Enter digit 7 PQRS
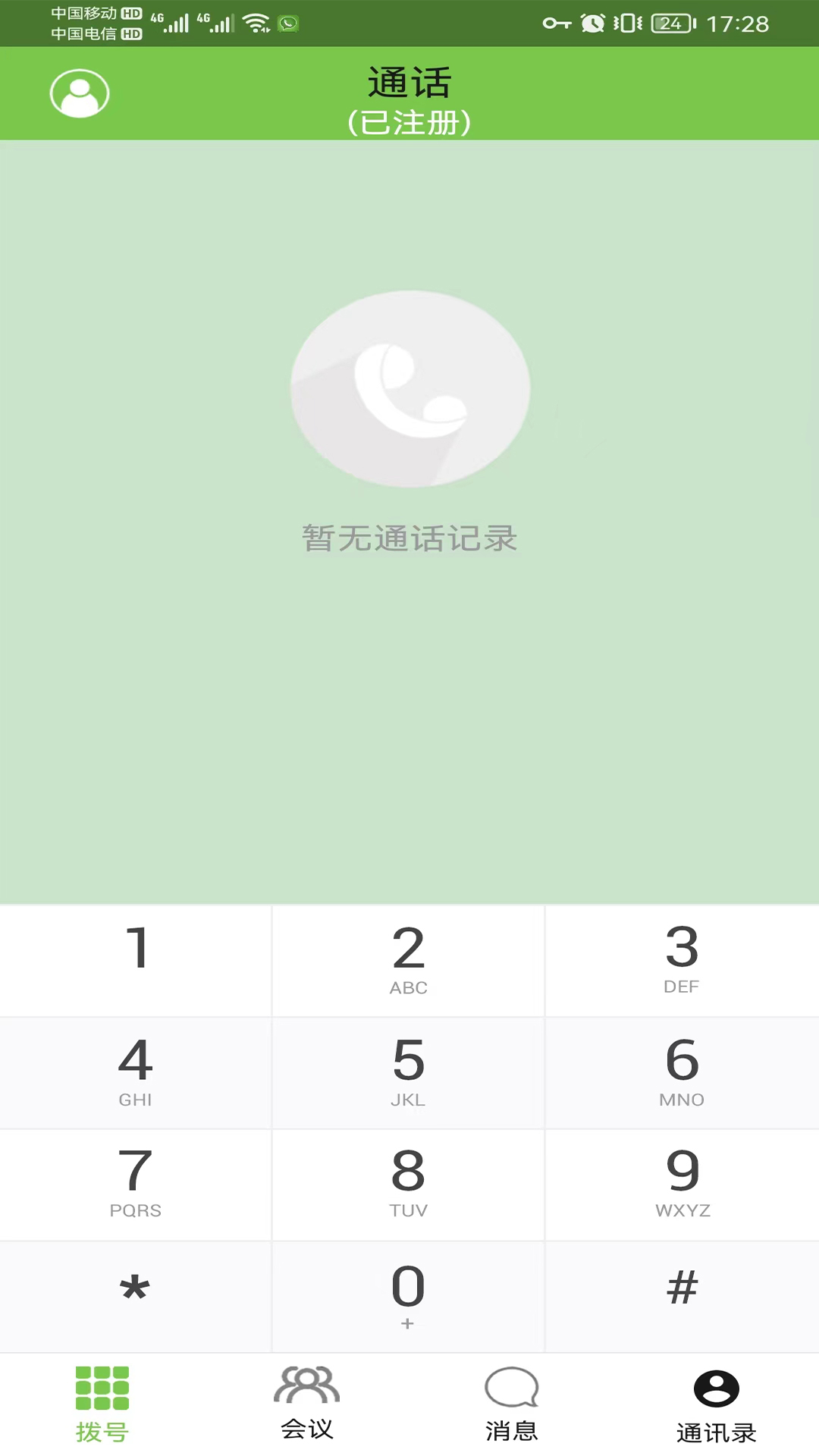Image resolution: width=819 pixels, height=1456 pixels. click(x=136, y=1185)
